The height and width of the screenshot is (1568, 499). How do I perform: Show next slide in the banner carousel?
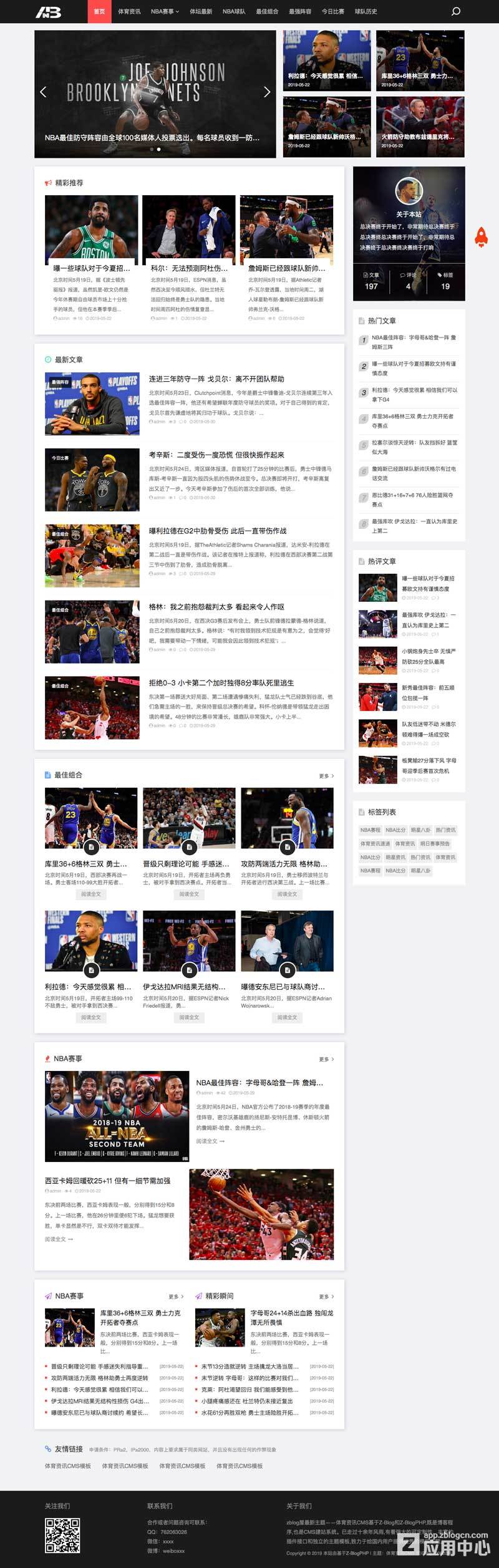[267, 92]
